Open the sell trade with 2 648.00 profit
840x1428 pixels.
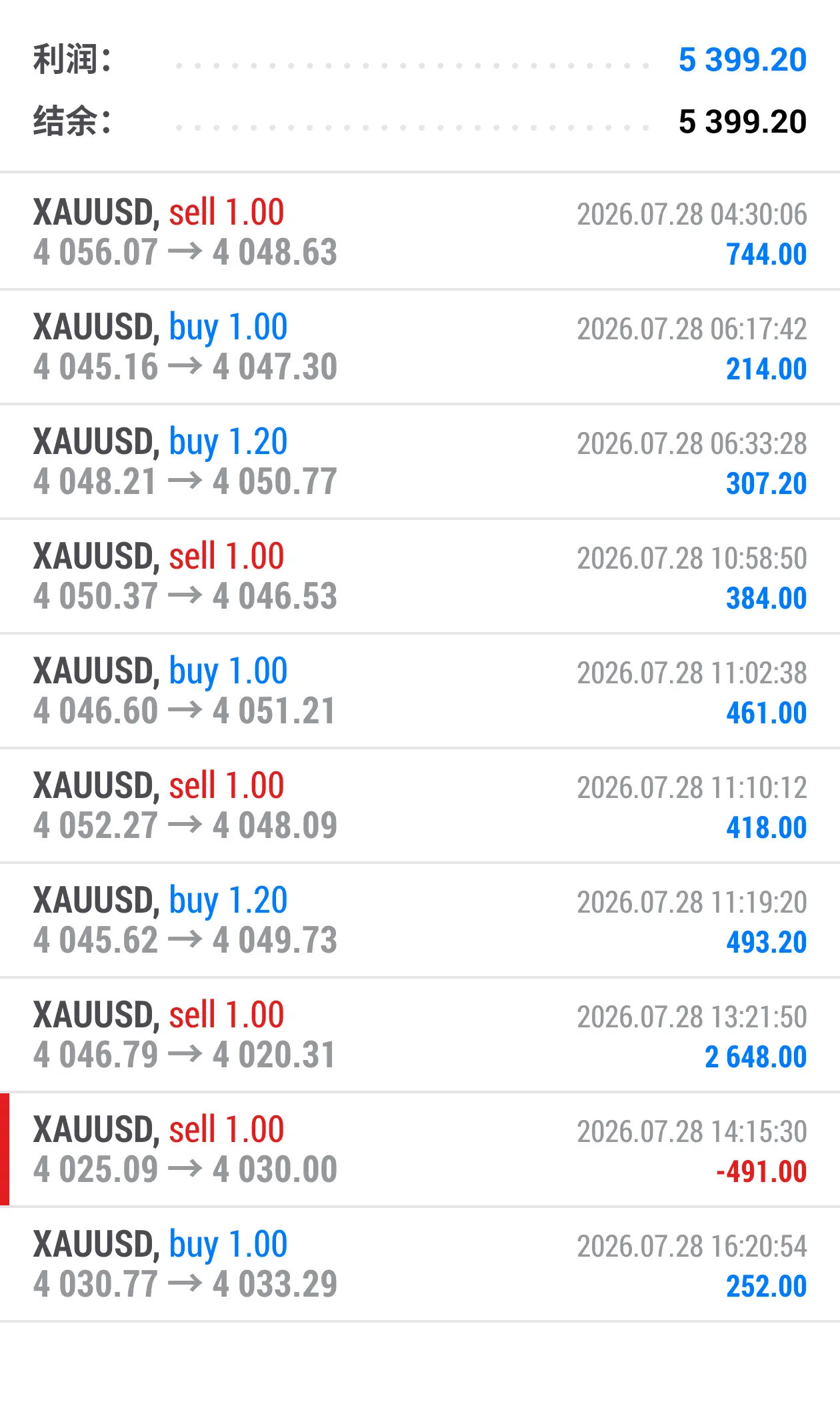point(420,1035)
